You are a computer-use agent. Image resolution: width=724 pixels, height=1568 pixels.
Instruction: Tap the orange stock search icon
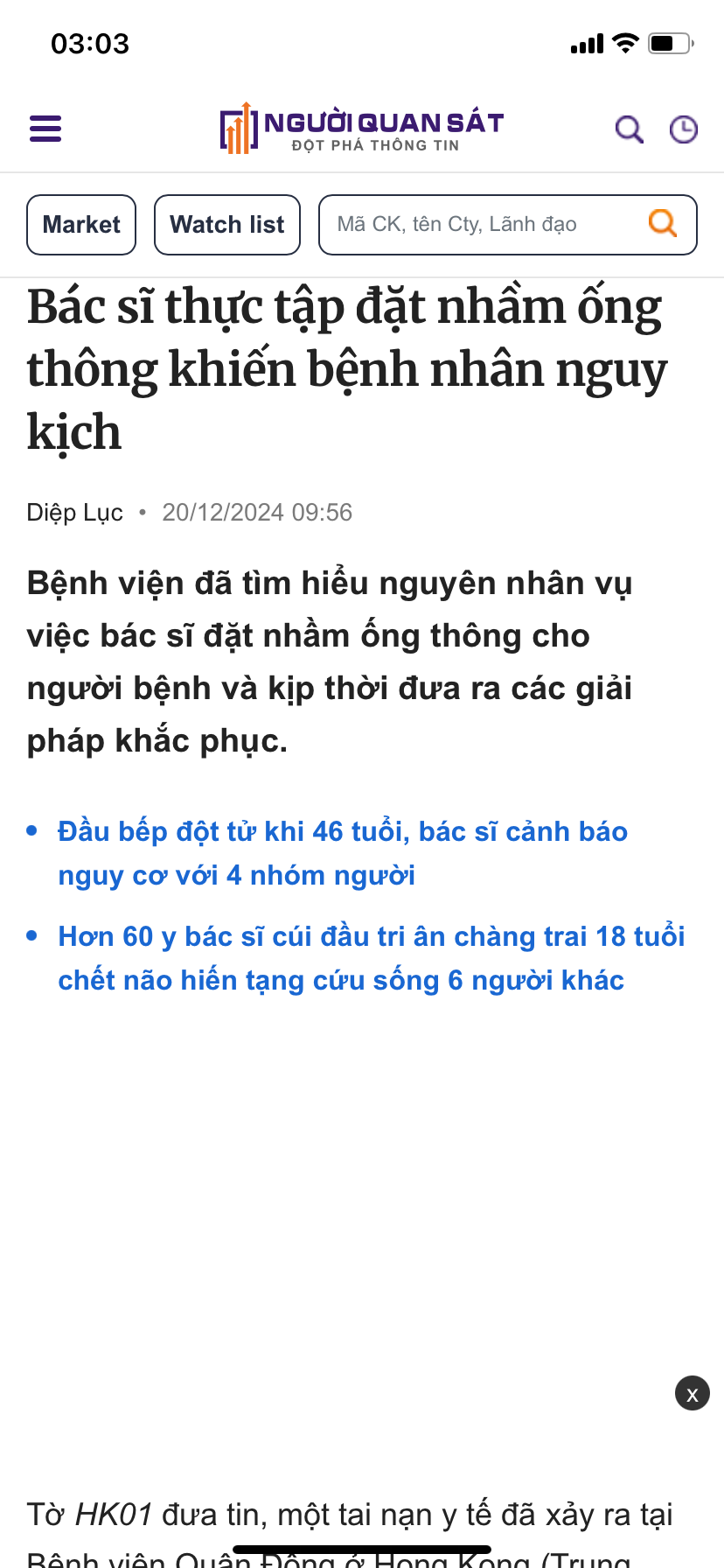[x=663, y=224]
